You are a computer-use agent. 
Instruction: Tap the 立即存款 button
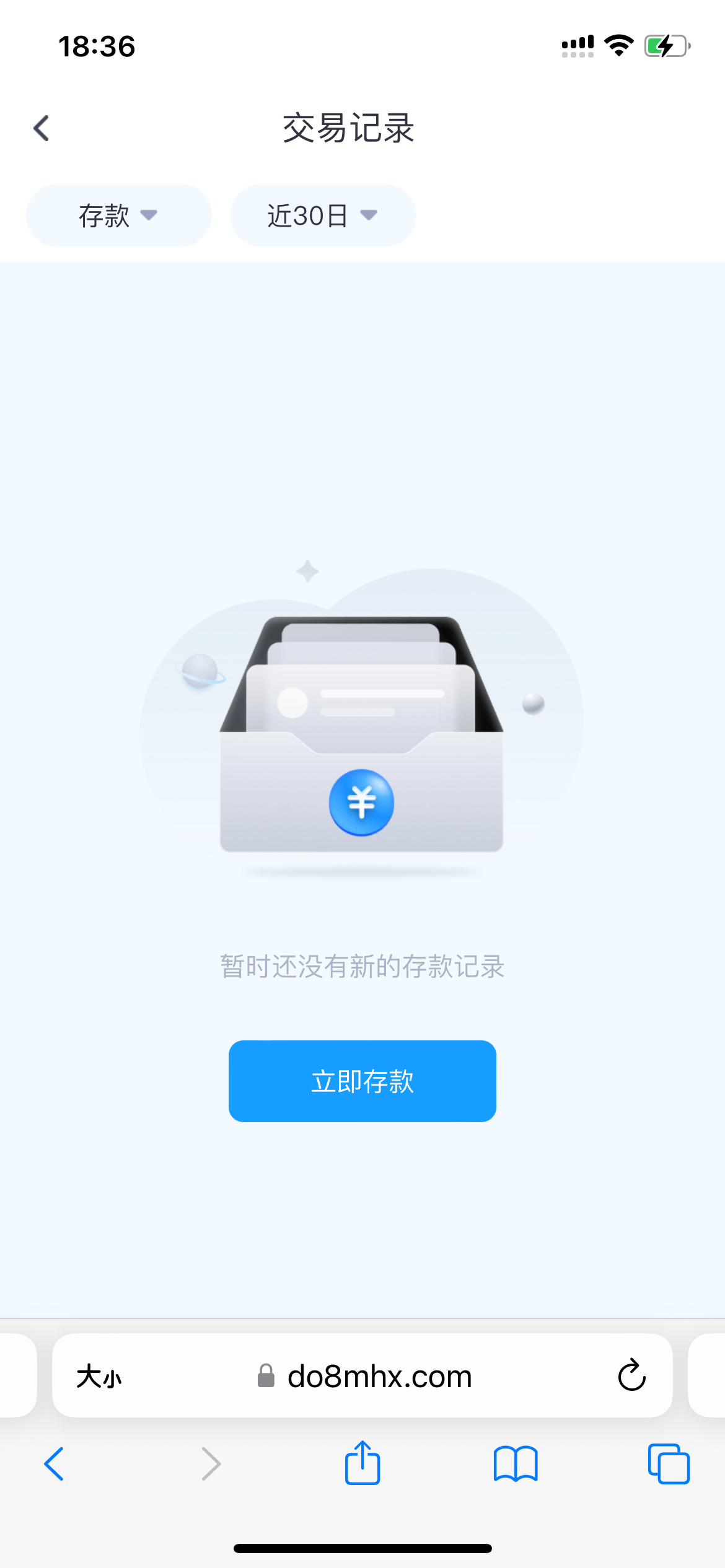tap(362, 1081)
